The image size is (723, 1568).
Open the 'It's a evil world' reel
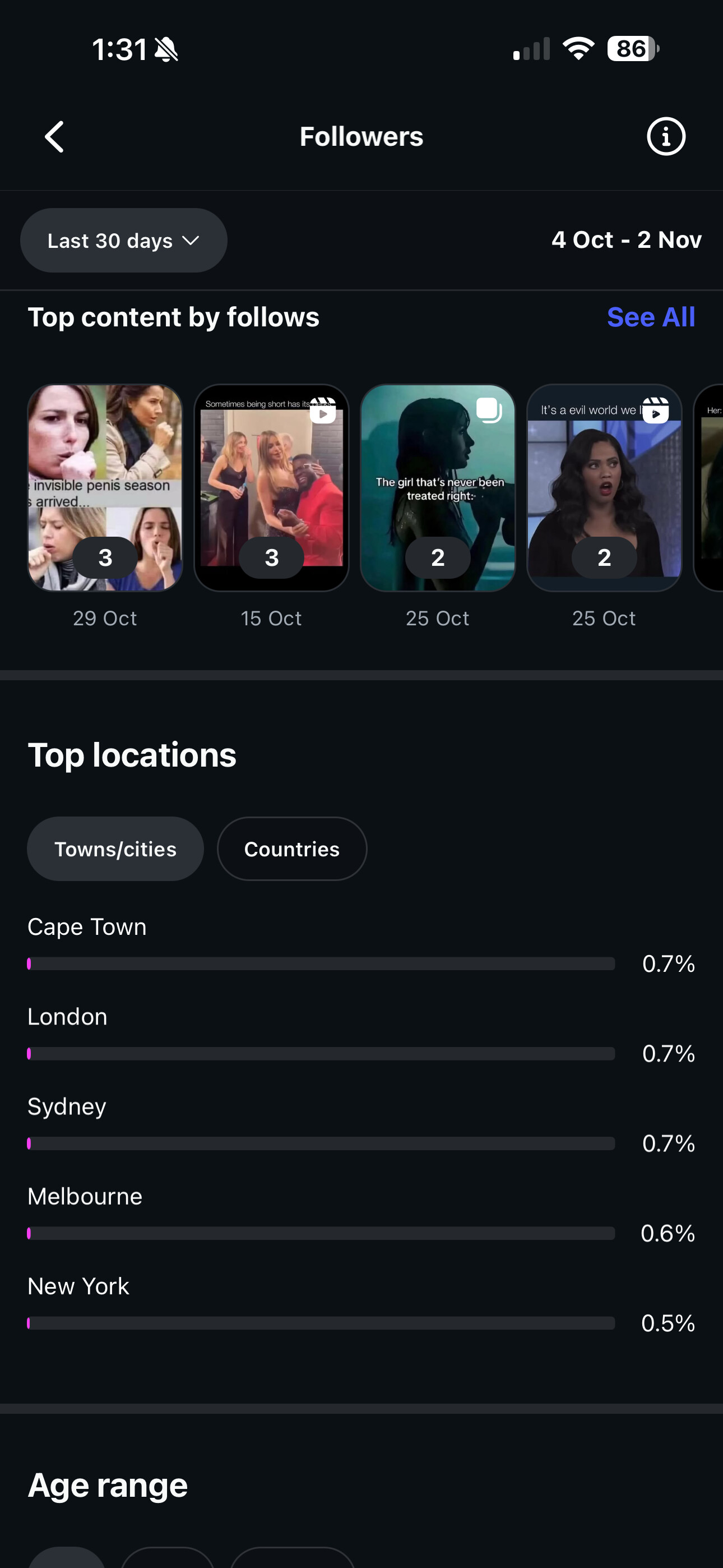604,487
